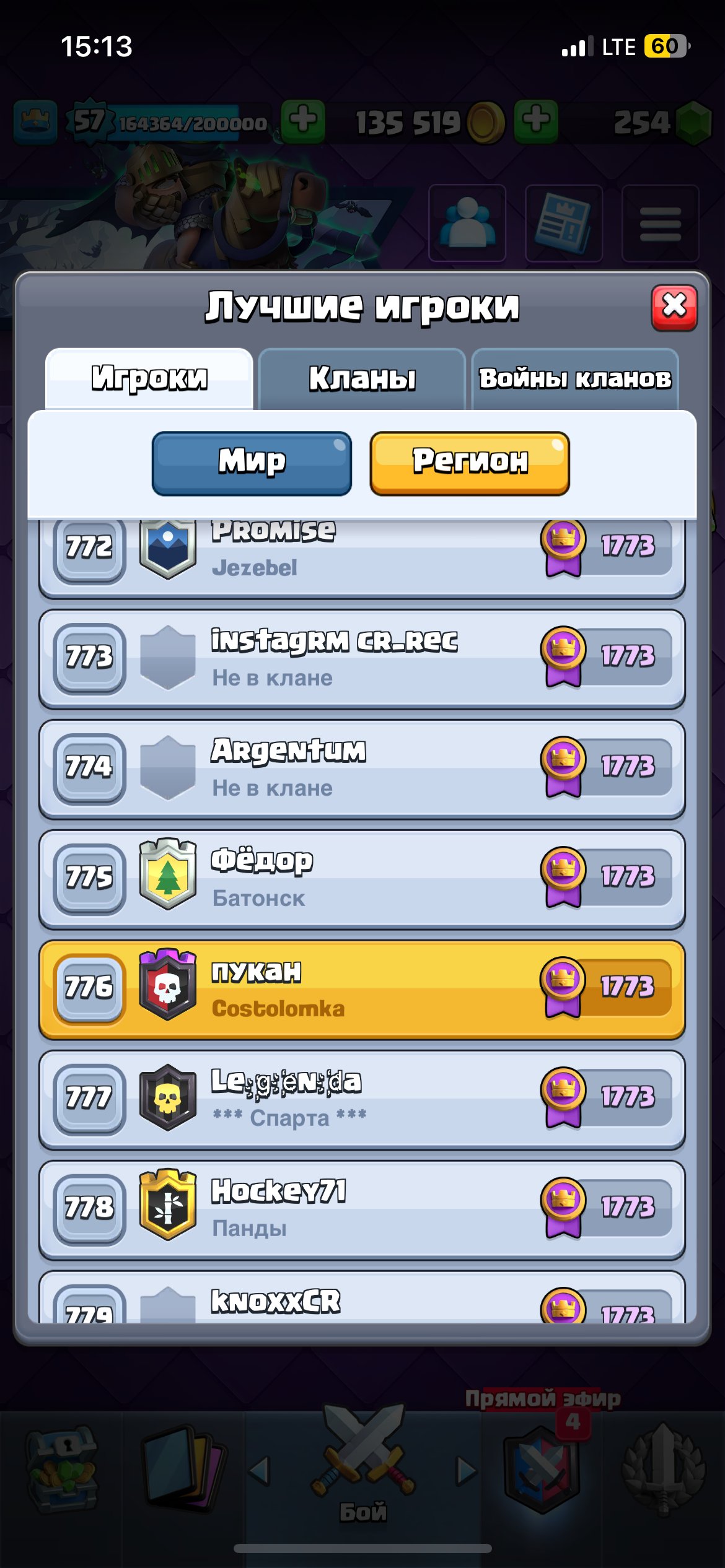This screenshot has width=725, height=1568.
Task: Switch to the Кланы tab
Action: click(362, 378)
